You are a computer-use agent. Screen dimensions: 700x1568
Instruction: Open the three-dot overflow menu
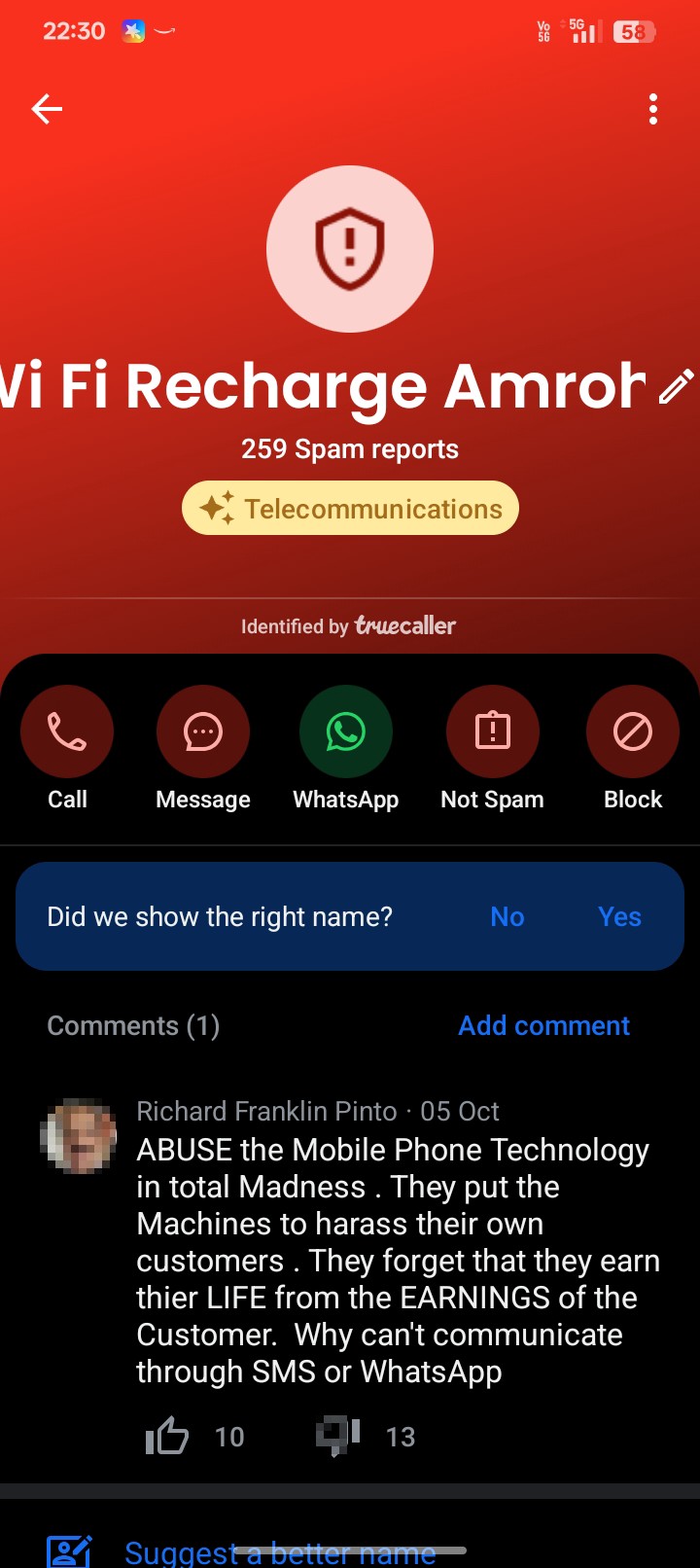point(653,109)
